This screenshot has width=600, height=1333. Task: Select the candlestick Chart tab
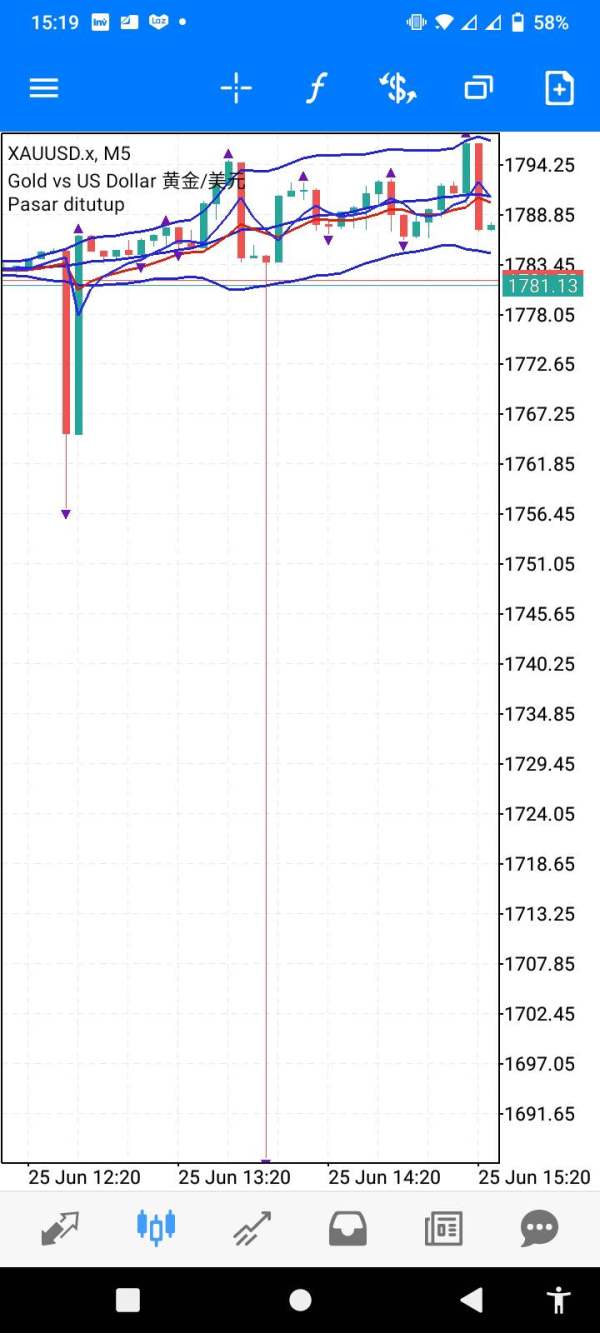(156, 1227)
